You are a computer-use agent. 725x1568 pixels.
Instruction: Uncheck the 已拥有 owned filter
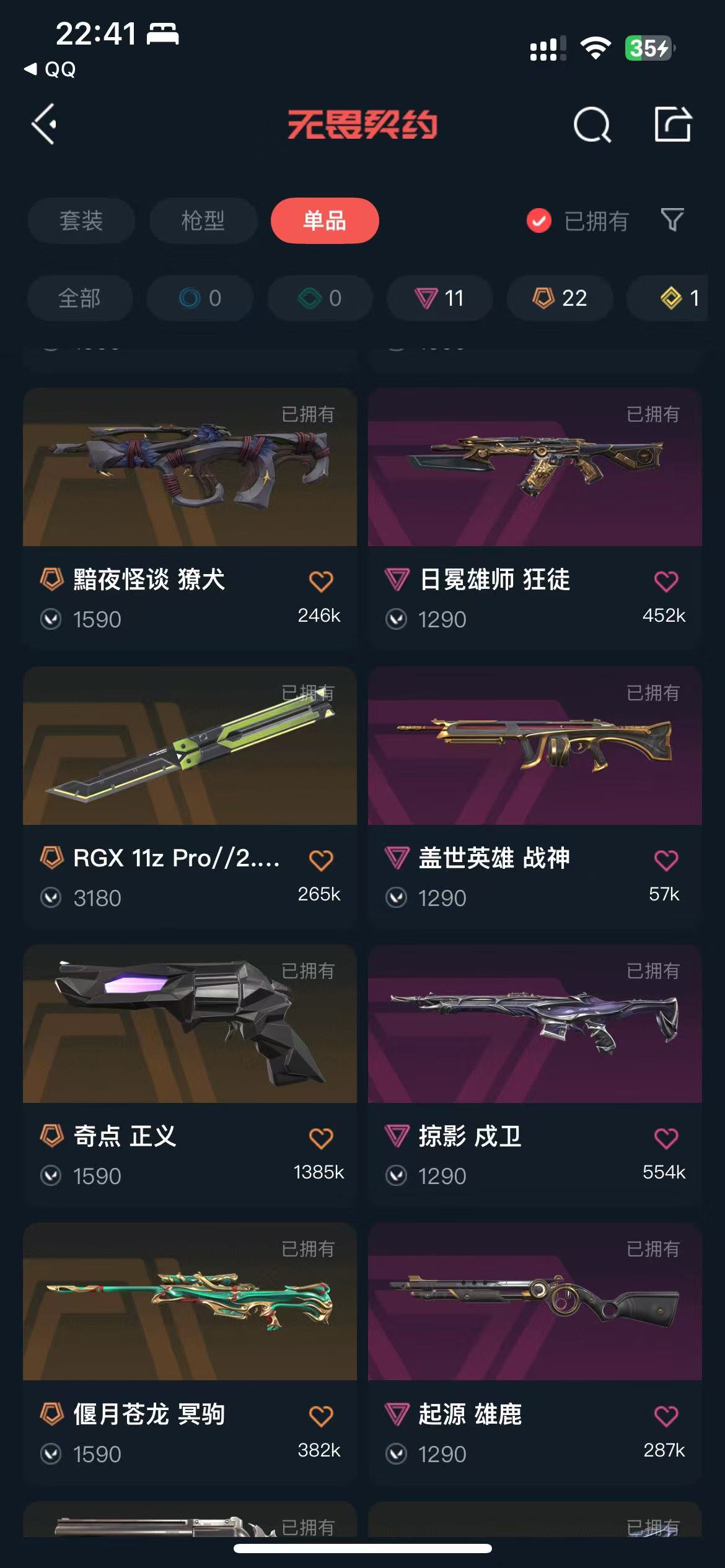538,221
